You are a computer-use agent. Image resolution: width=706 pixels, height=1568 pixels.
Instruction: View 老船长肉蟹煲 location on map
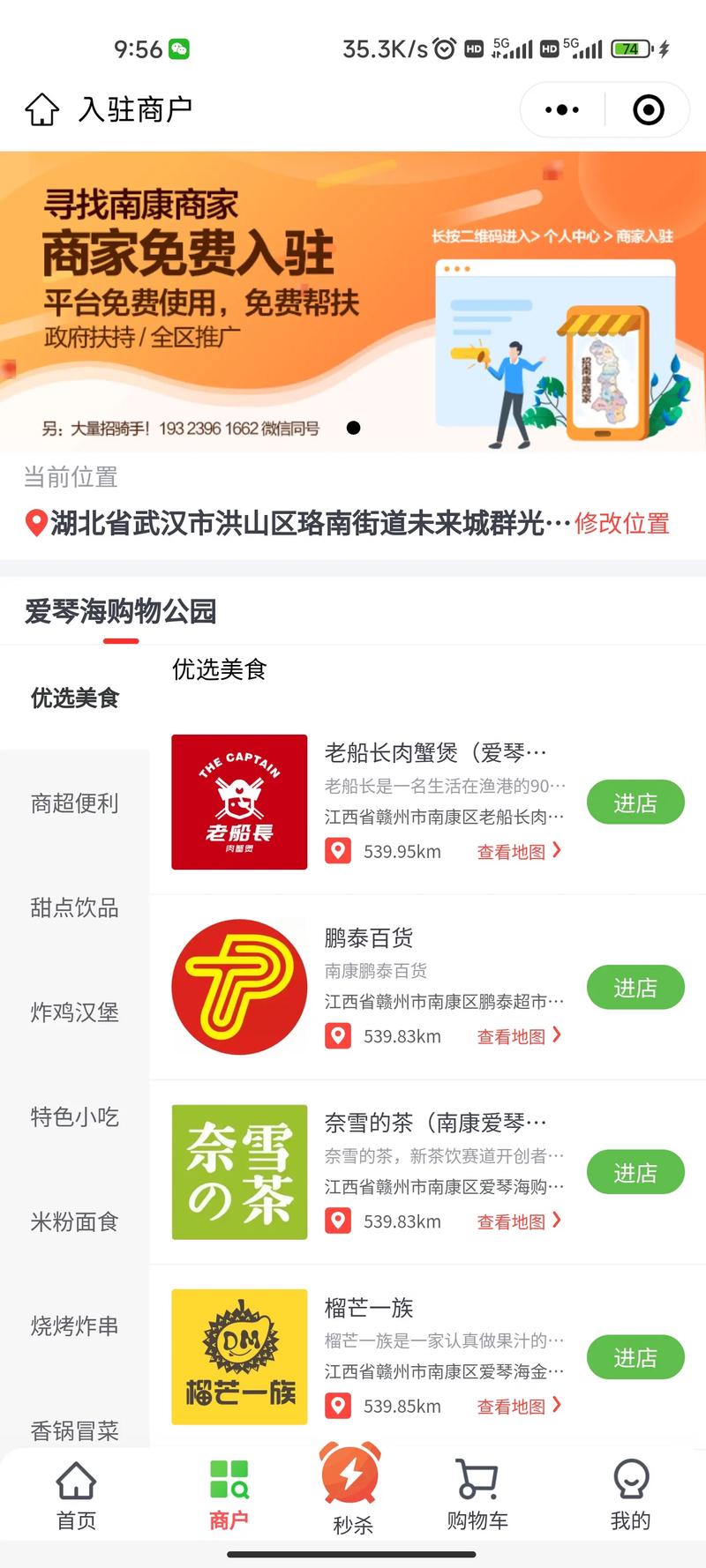[519, 851]
